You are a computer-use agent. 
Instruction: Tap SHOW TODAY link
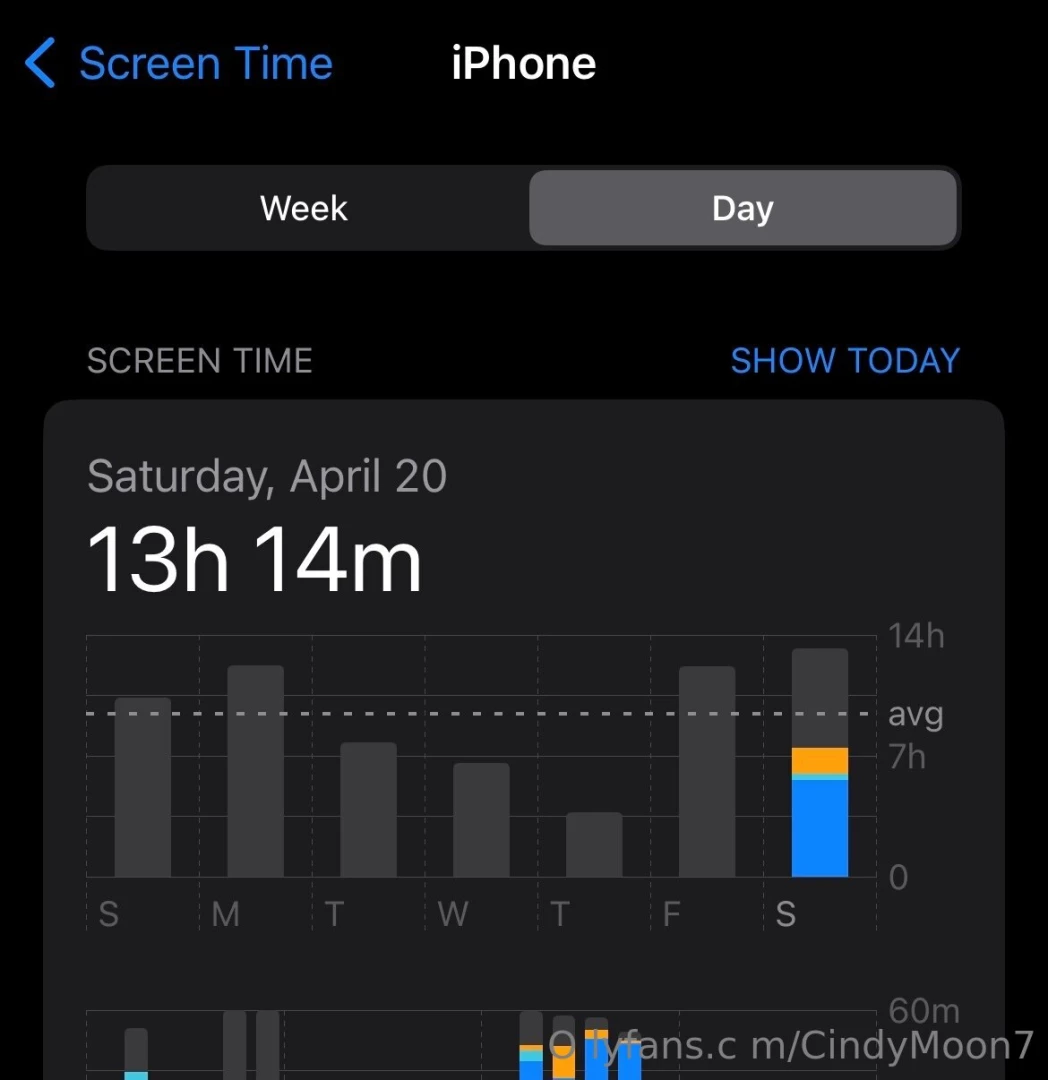[x=844, y=360]
